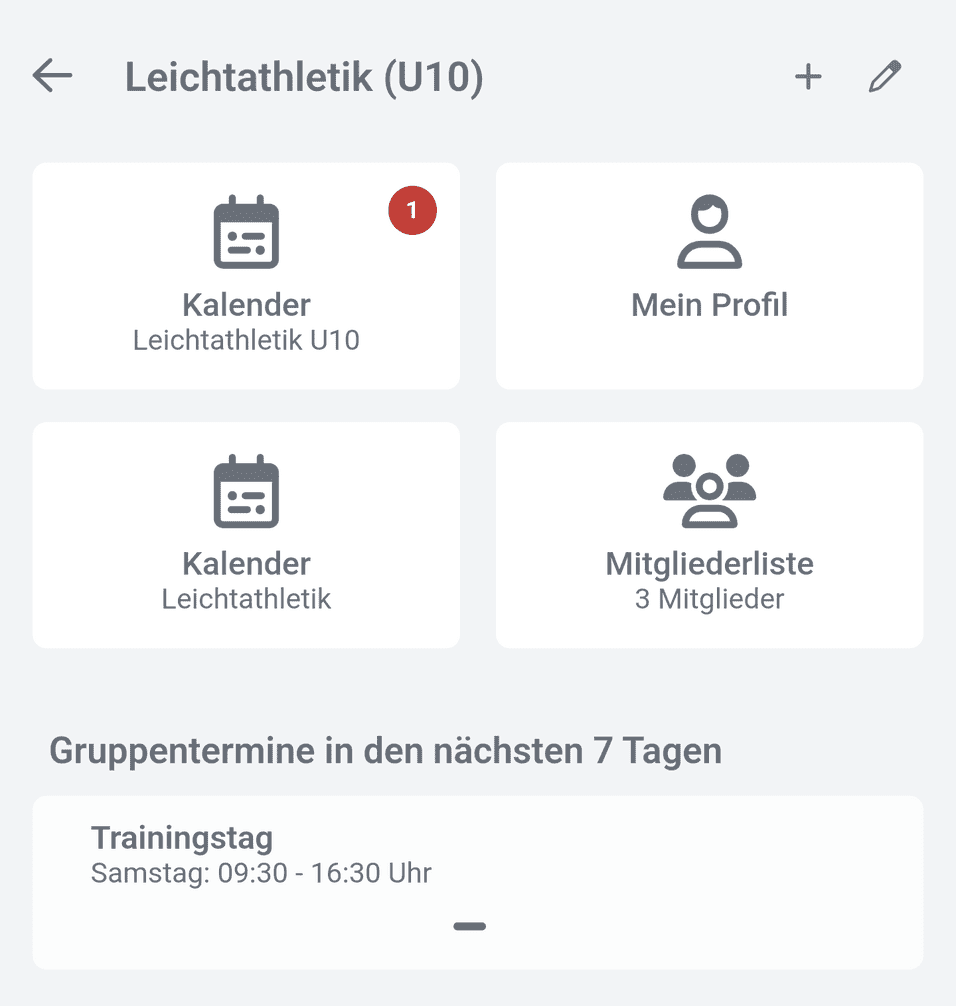The height and width of the screenshot is (1006, 956).
Task: Go back using the arrow icon
Action: (x=52, y=76)
